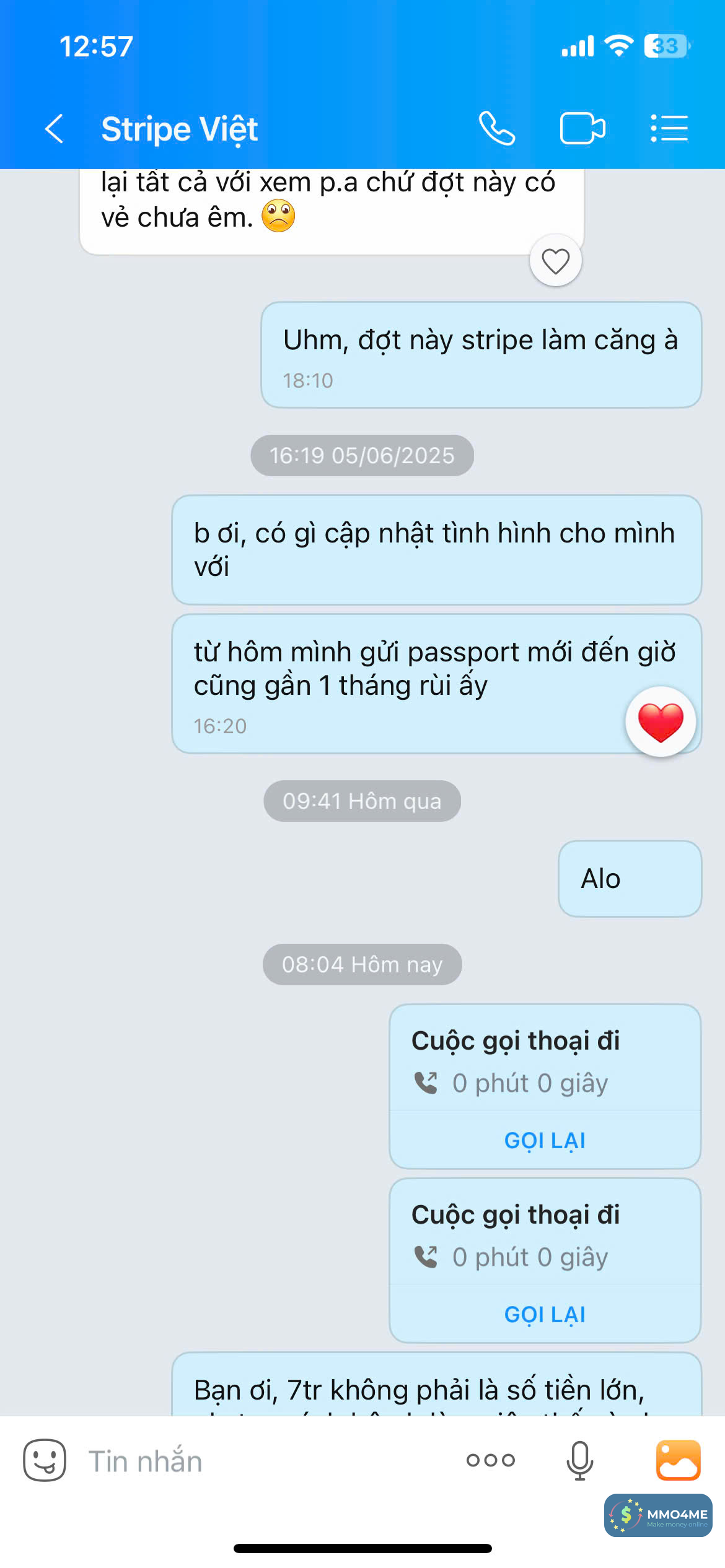Viewport: 725px width, 1568px height.
Task: Record a voice message with the microphone
Action: 579,1460
